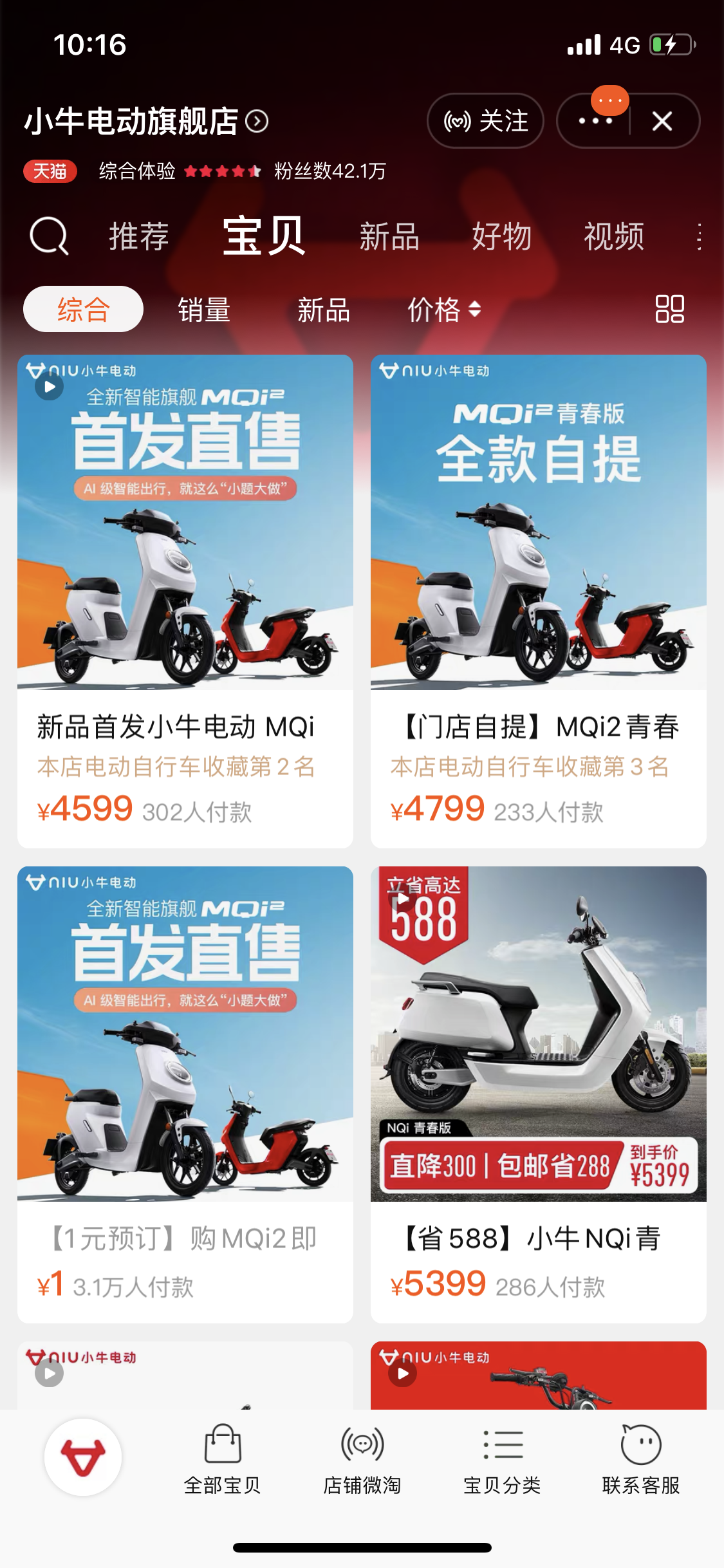Switch to the 好物 tab

[x=502, y=236]
